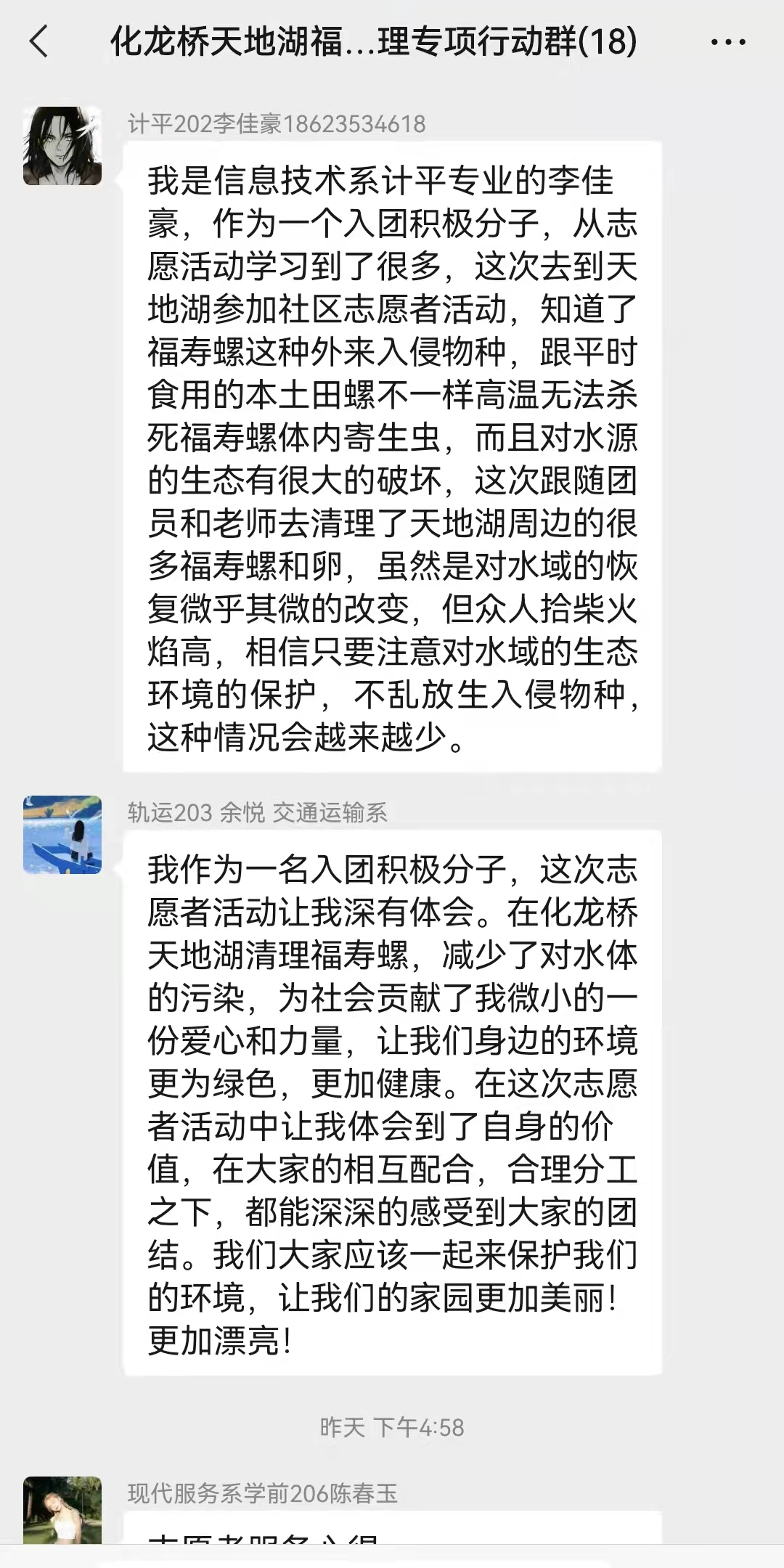This screenshot has width=784, height=1568.
Task: Tap 余悦's avatar to view profile
Action: pyautogui.click(x=62, y=835)
